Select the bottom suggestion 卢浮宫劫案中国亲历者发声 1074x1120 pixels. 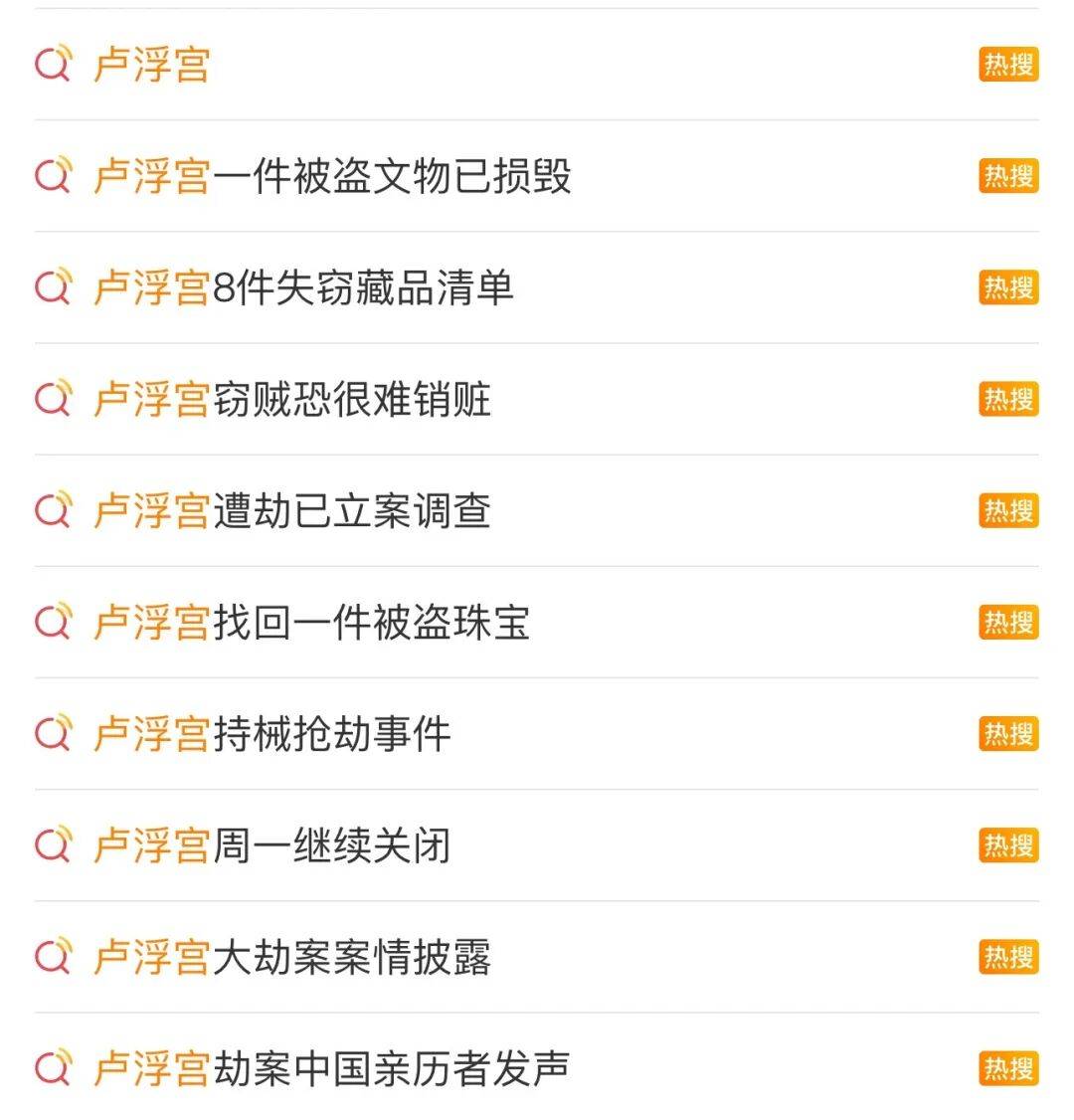[333, 1069]
